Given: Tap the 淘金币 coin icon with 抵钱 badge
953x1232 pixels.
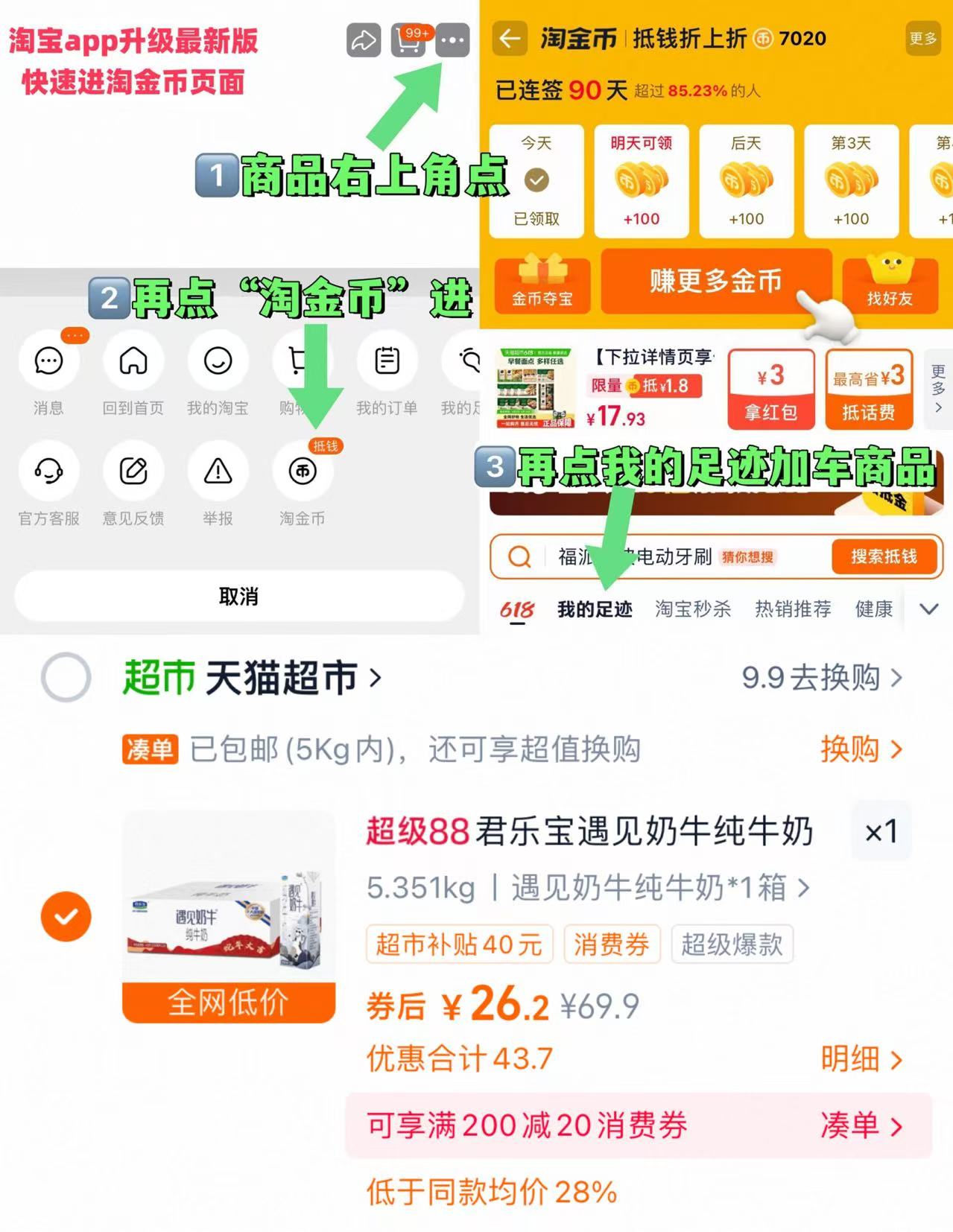Looking at the screenshot, I should [x=303, y=471].
